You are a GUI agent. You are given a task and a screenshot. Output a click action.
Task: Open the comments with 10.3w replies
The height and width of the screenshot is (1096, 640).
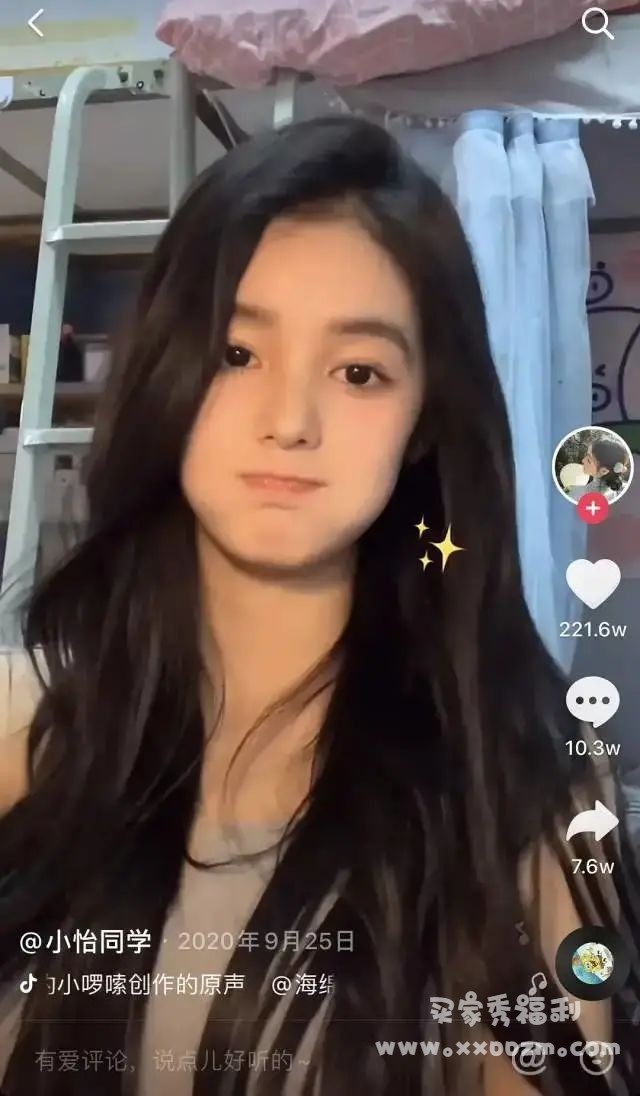(x=593, y=703)
